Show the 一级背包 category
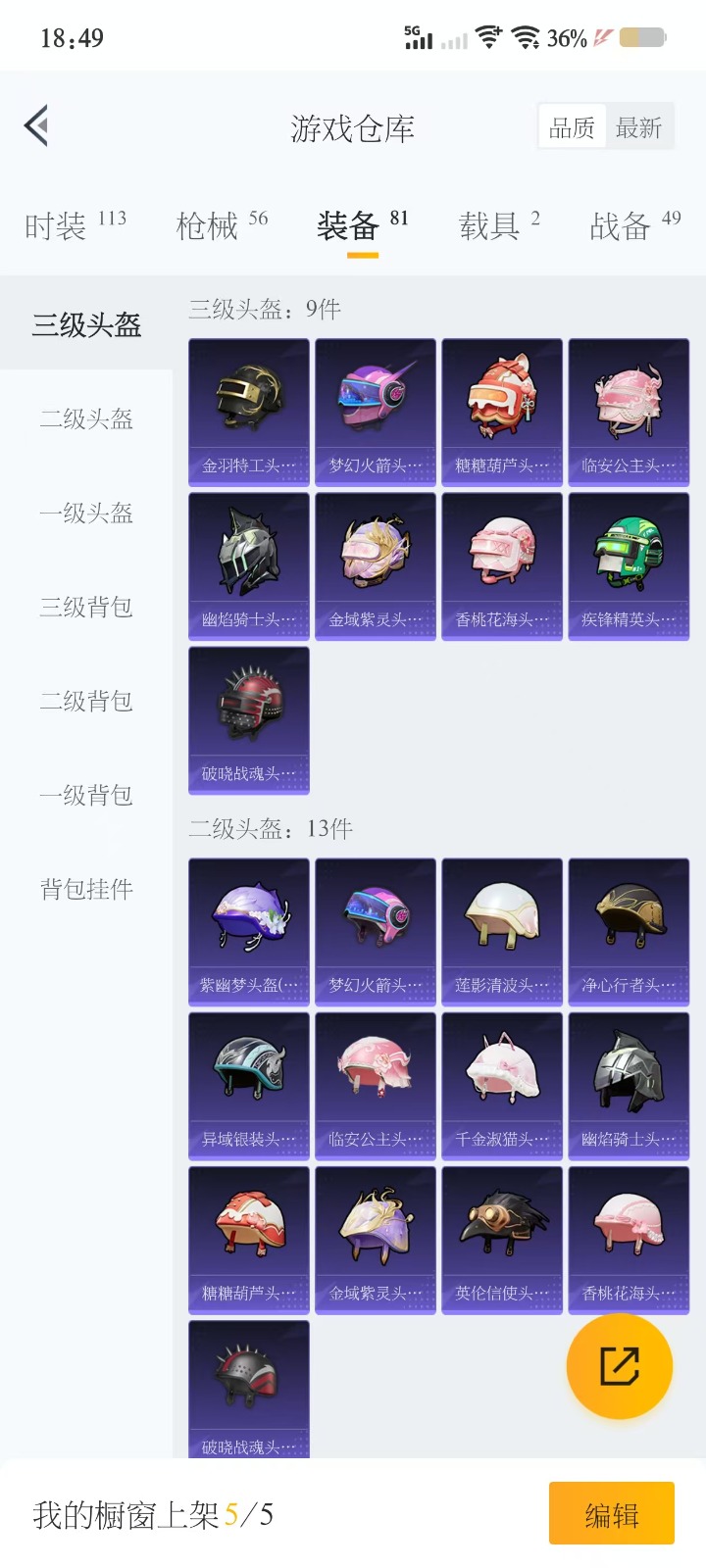706x1568 pixels. [86, 796]
